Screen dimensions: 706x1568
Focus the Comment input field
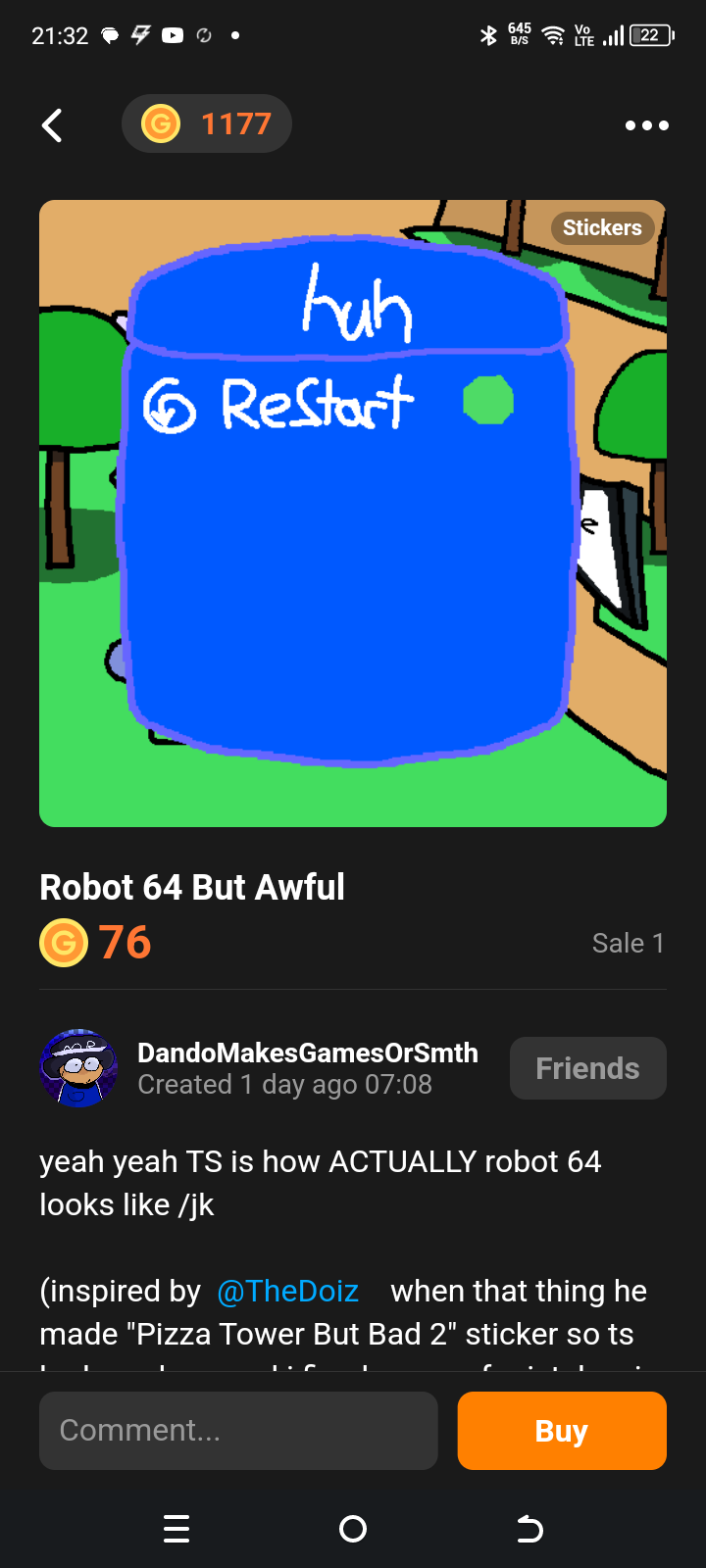point(238,1431)
